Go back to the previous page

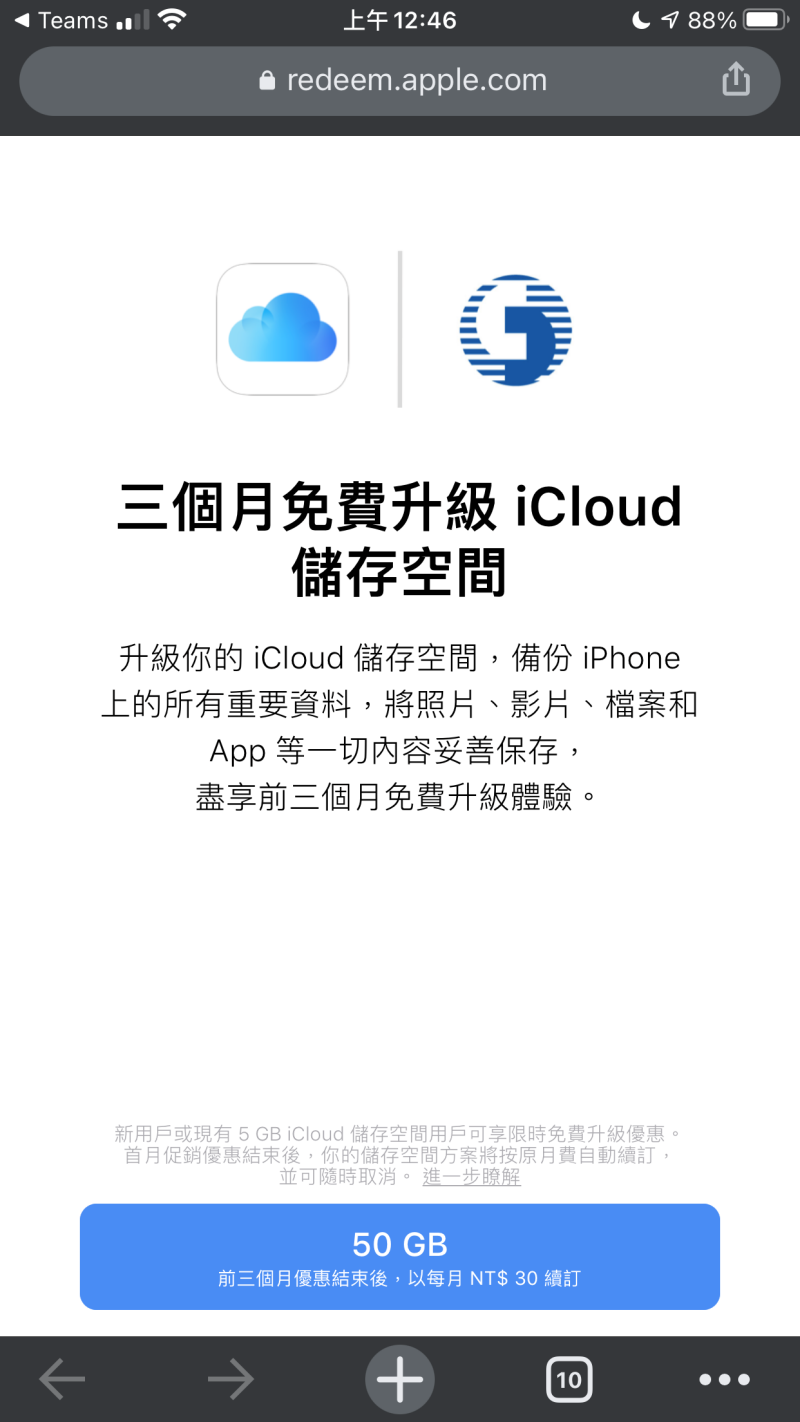click(x=62, y=1380)
